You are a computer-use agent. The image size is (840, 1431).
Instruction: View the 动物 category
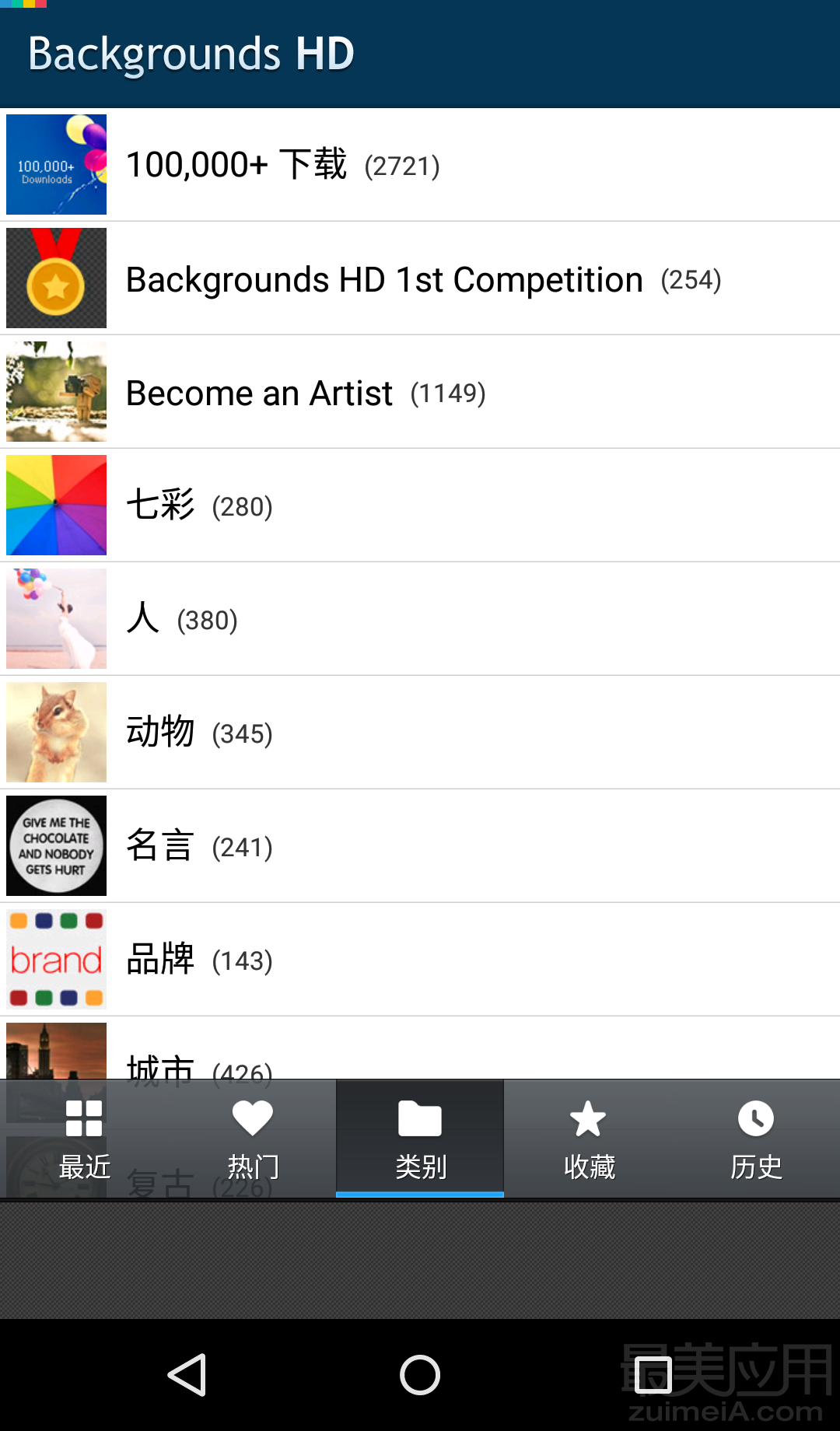point(420,733)
